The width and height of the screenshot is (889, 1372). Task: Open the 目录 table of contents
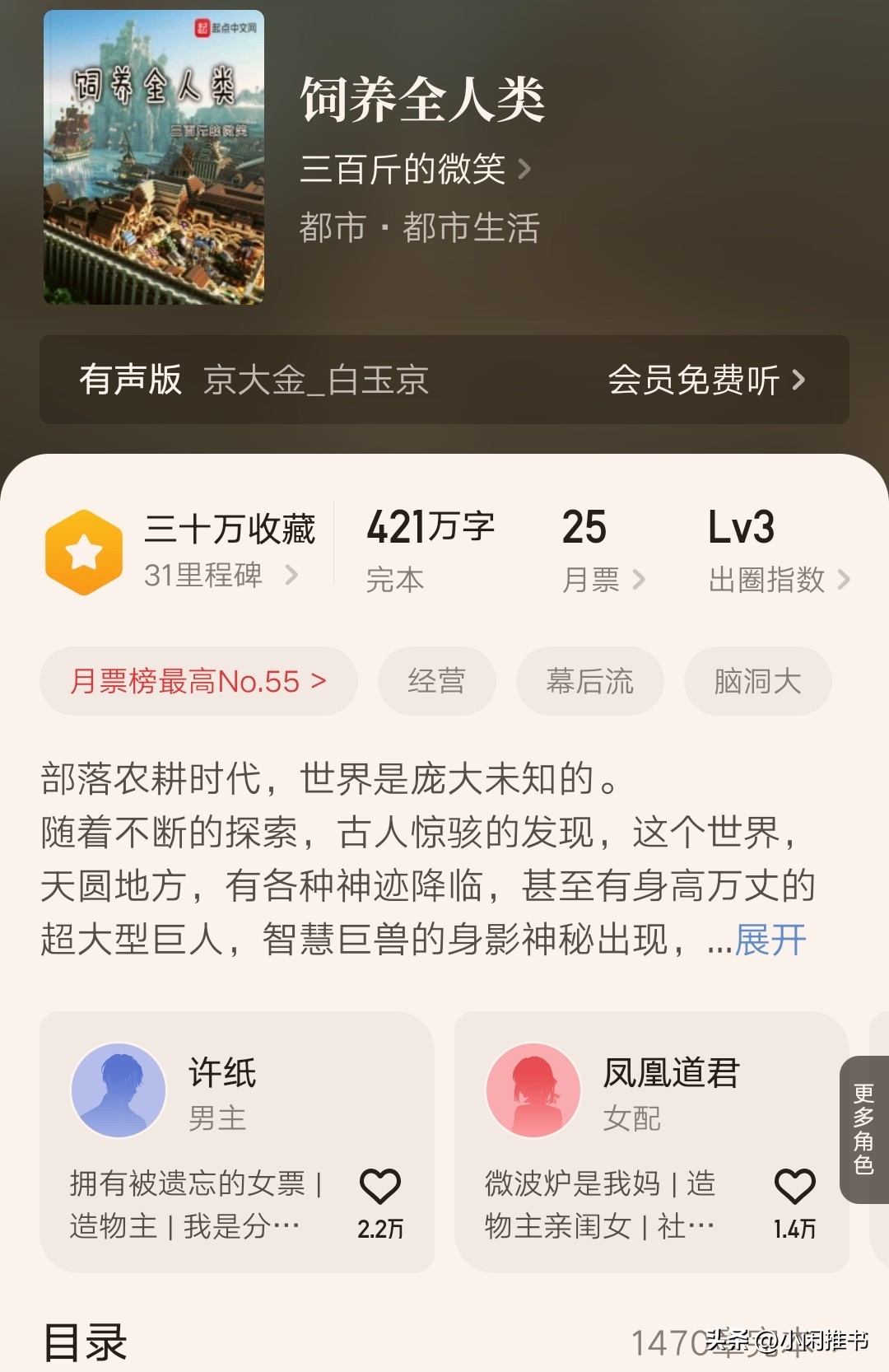coord(86,1342)
